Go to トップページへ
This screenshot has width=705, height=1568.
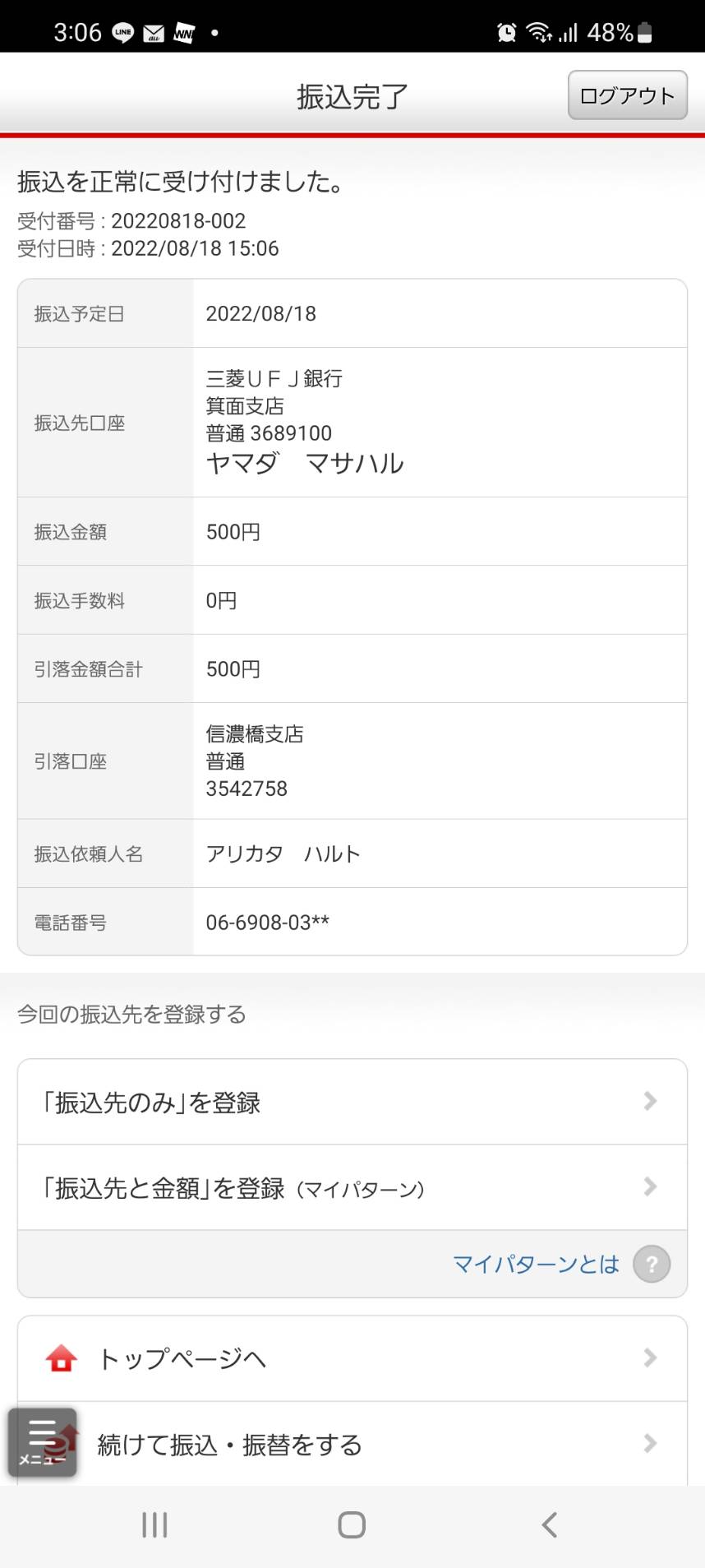tap(352, 1358)
